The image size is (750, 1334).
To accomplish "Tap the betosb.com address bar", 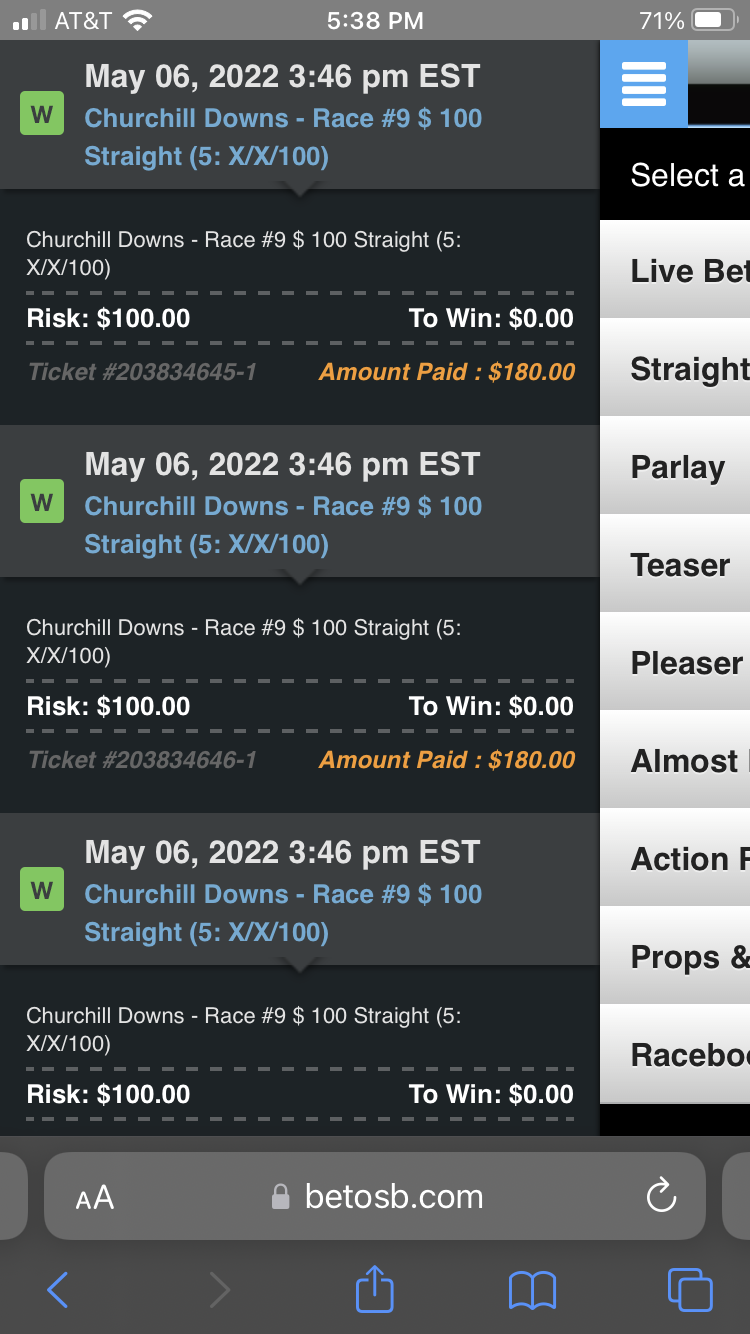I will 375,1196.
